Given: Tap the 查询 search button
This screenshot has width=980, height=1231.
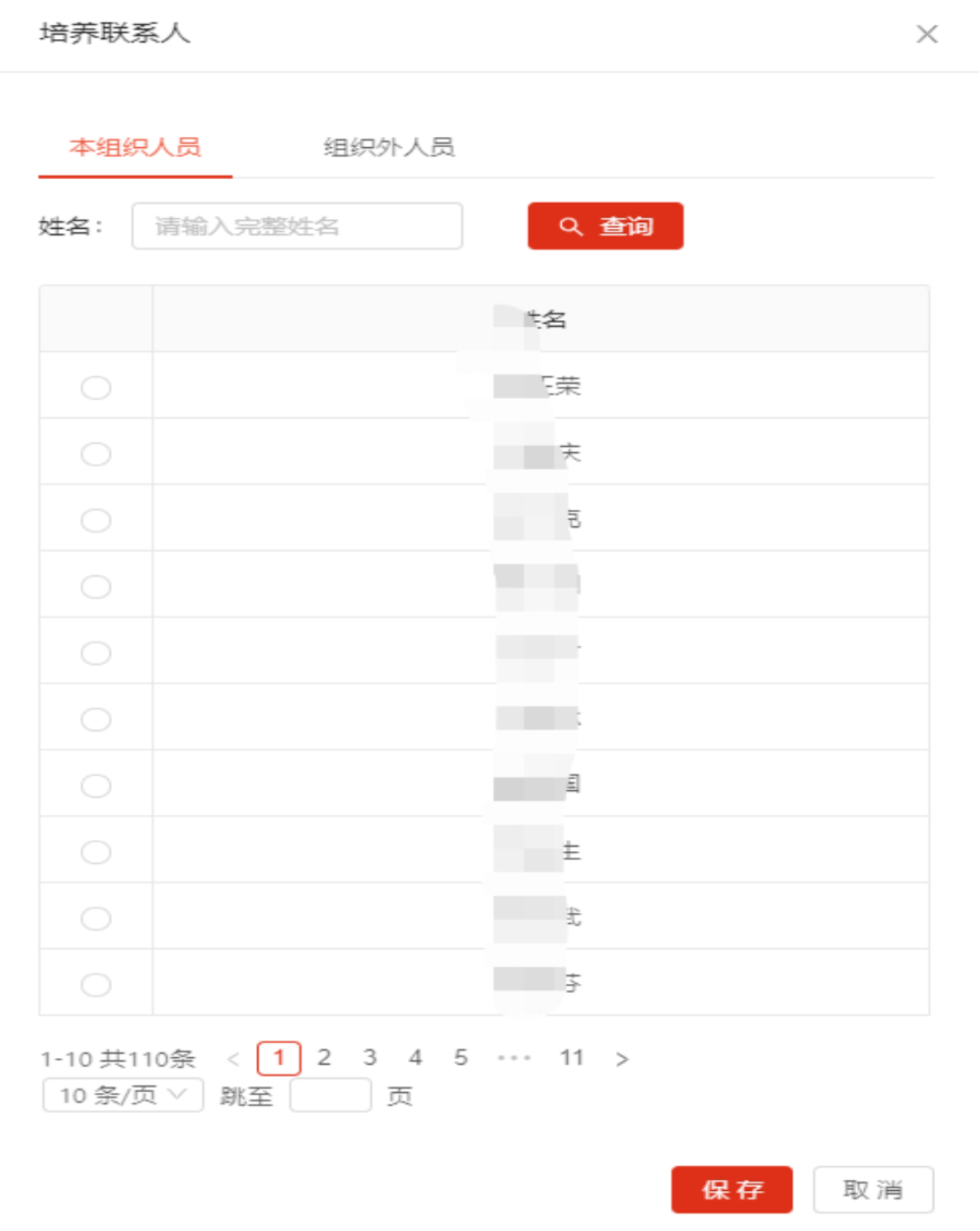Looking at the screenshot, I should [605, 226].
